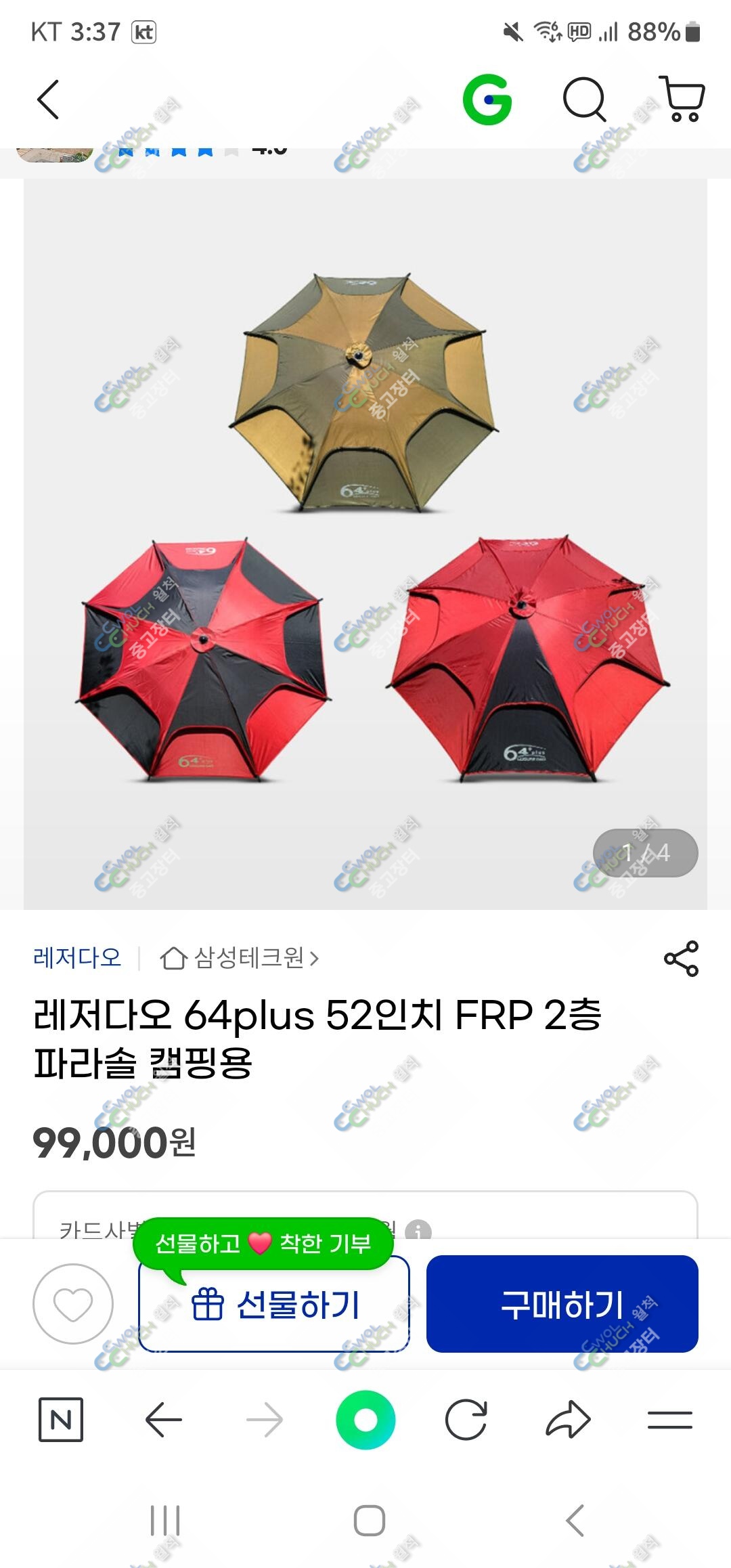Go to the previous page in browser
This screenshot has width=731, height=1568.
[163, 1419]
